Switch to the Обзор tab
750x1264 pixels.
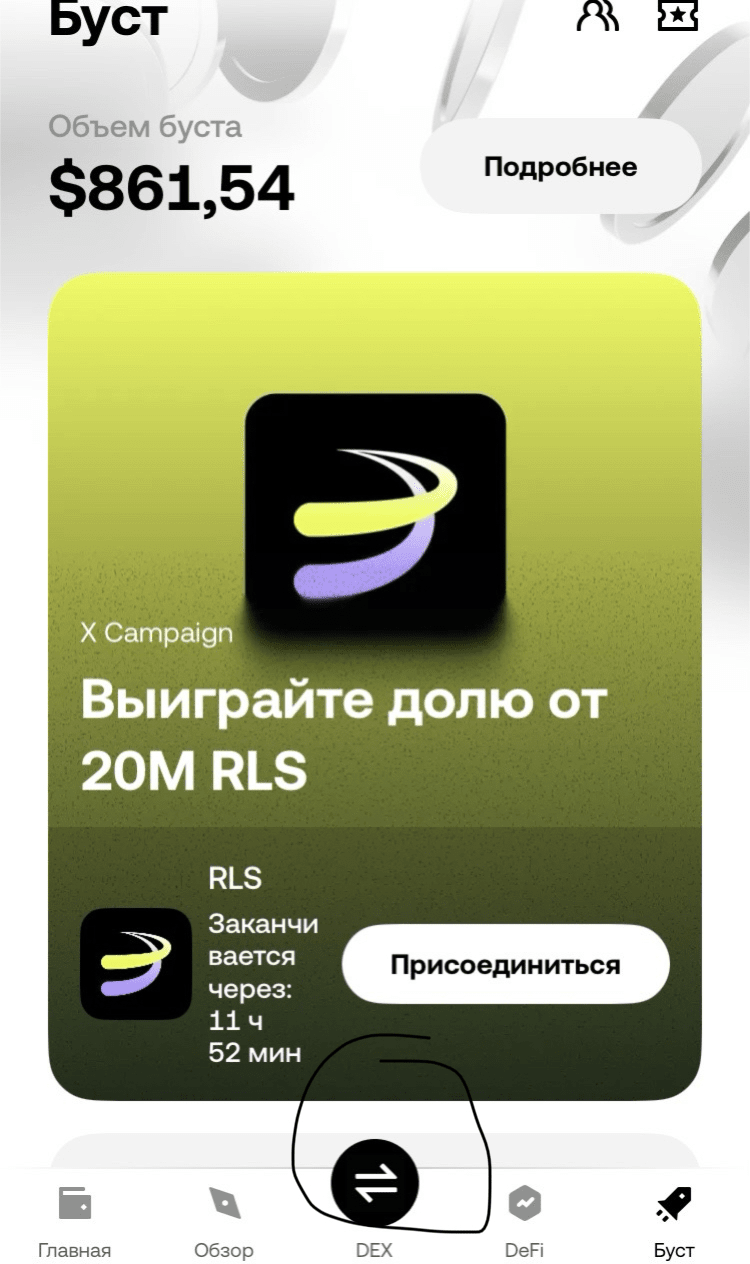pyautogui.click(x=224, y=1220)
